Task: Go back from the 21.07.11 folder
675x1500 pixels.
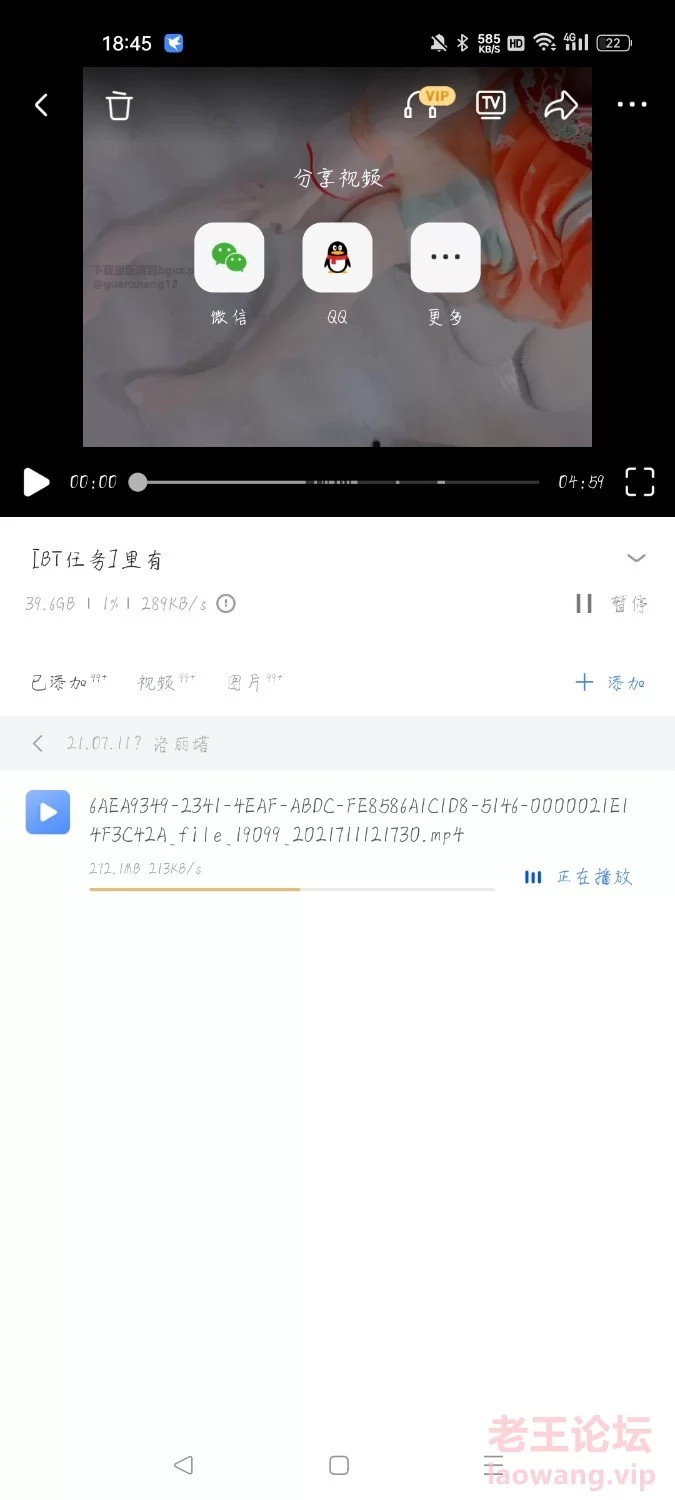Action: point(38,743)
